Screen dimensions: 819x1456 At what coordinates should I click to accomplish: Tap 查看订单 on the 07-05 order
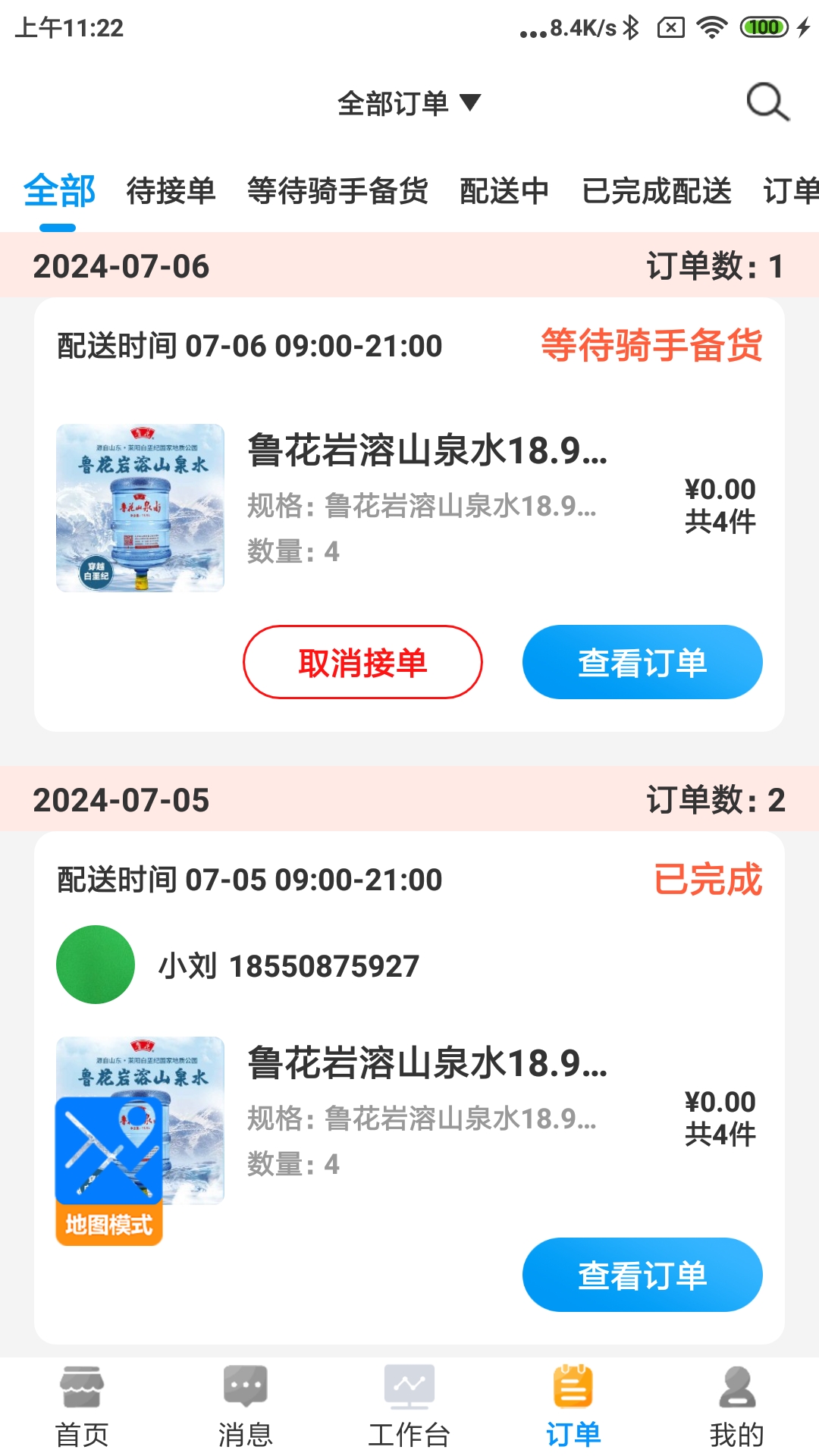tap(642, 1275)
